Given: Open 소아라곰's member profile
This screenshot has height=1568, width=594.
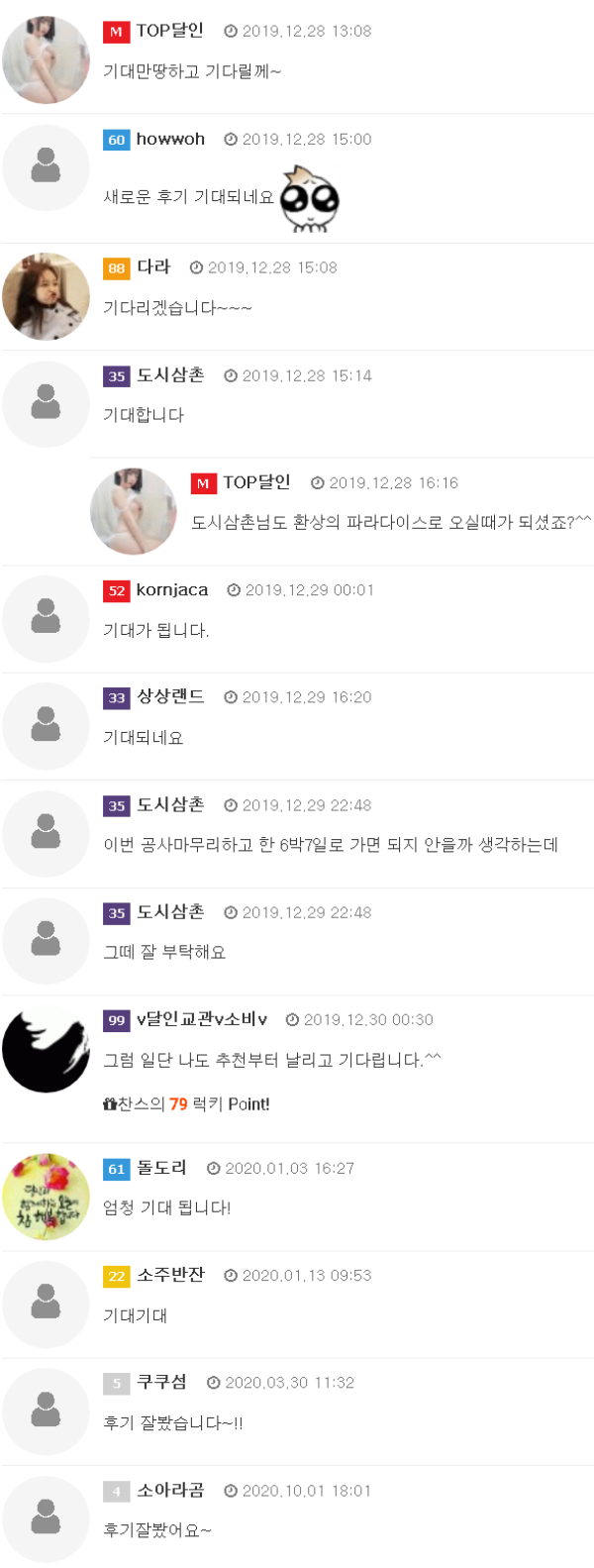Looking at the screenshot, I should (170, 1490).
